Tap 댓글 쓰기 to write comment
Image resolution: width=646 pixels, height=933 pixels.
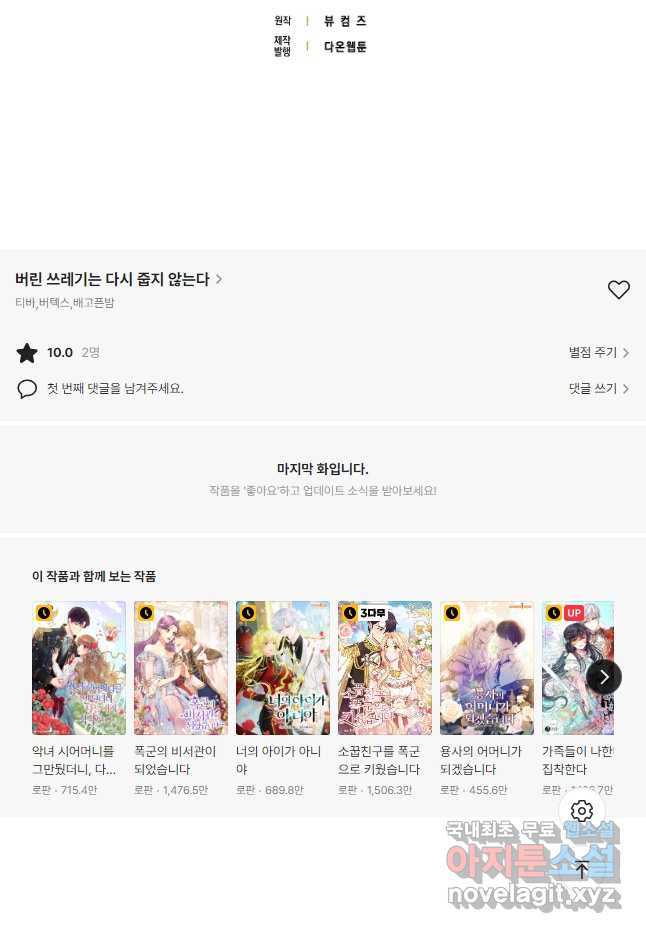pos(598,388)
